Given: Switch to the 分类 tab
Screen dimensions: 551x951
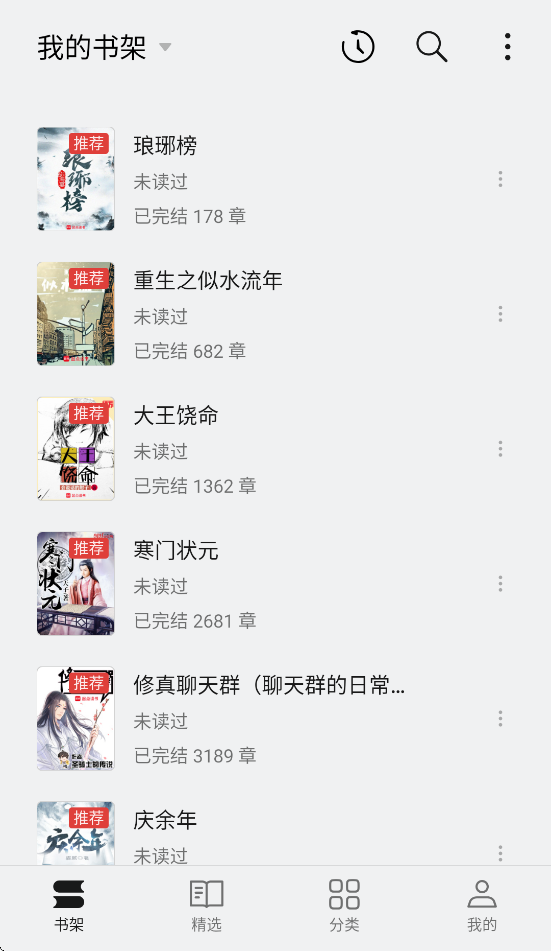Looking at the screenshot, I should (344, 906).
